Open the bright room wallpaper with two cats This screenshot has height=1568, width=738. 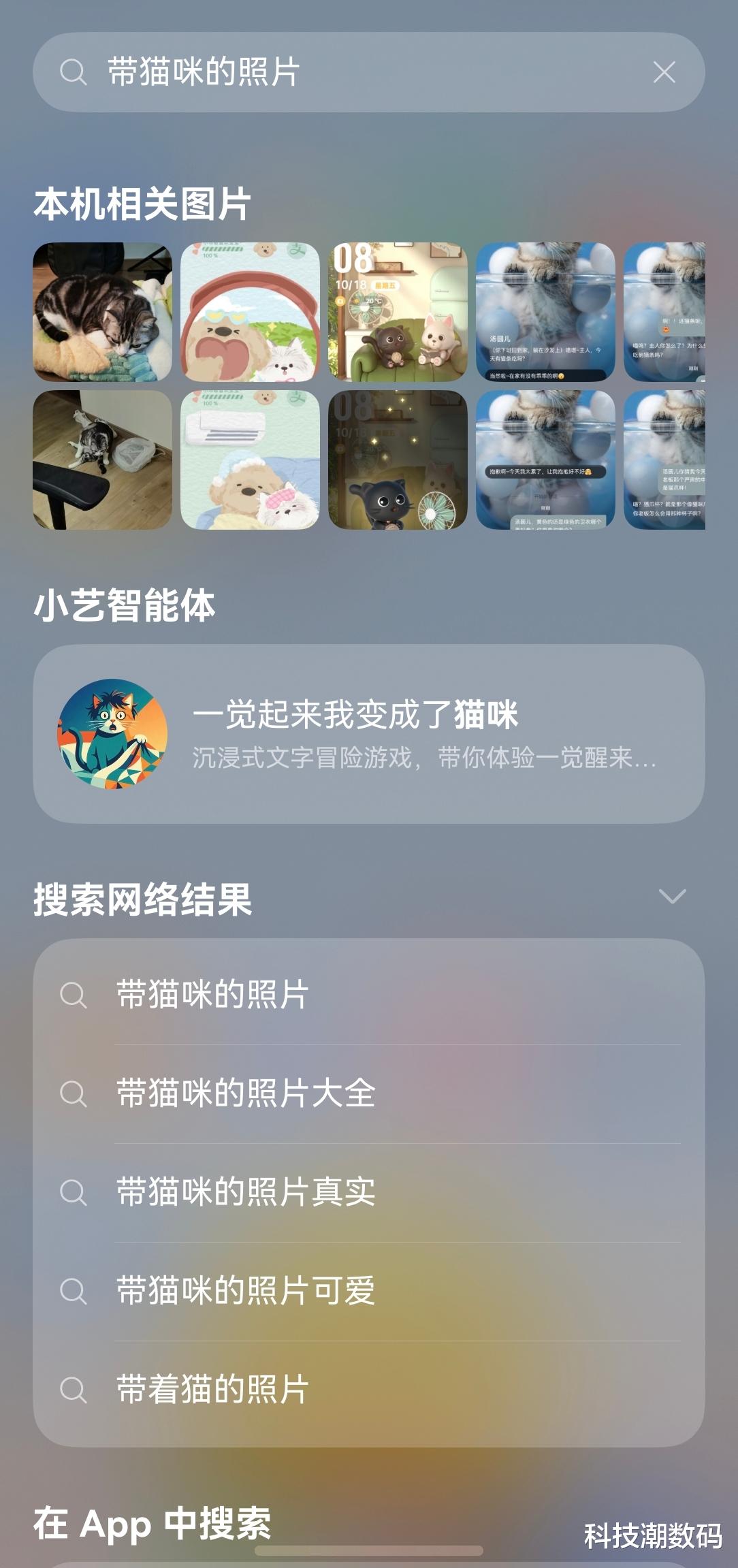[x=398, y=312]
